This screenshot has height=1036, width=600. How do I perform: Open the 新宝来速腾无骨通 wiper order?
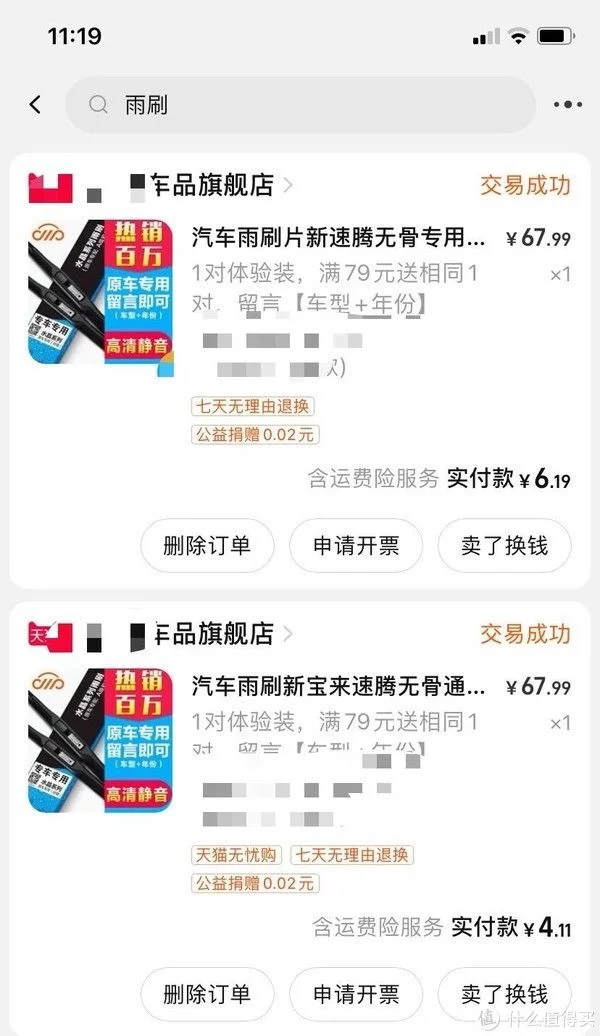point(338,688)
